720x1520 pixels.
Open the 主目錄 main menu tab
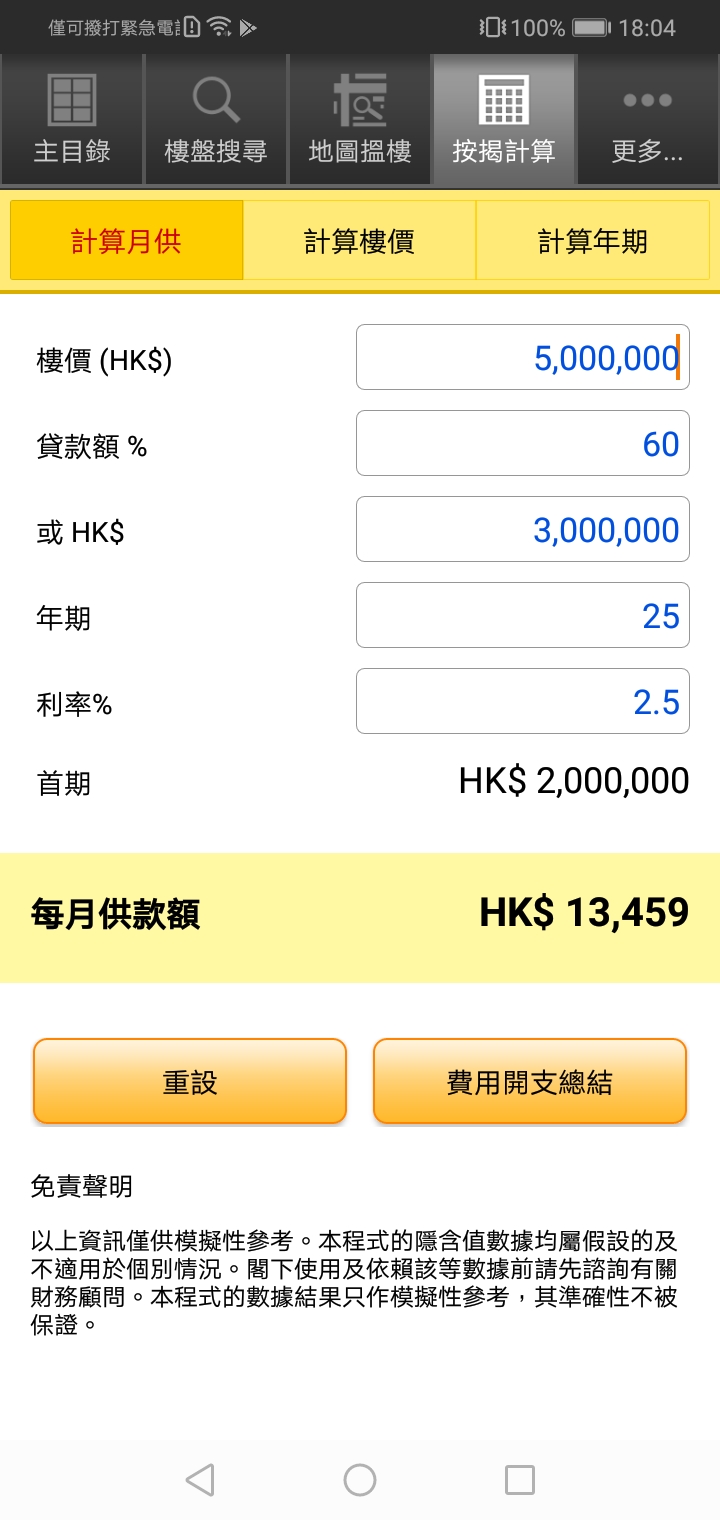coord(72,120)
